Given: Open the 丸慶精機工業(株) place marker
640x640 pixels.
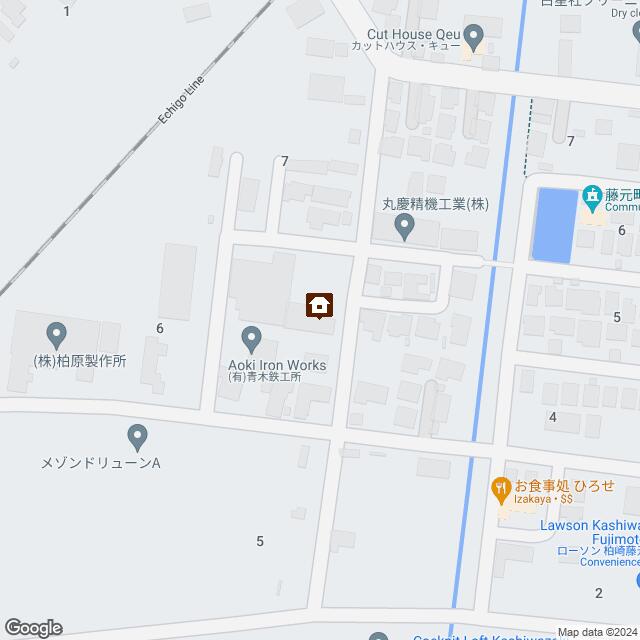Looking at the screenshot, I should pos(405,230).
